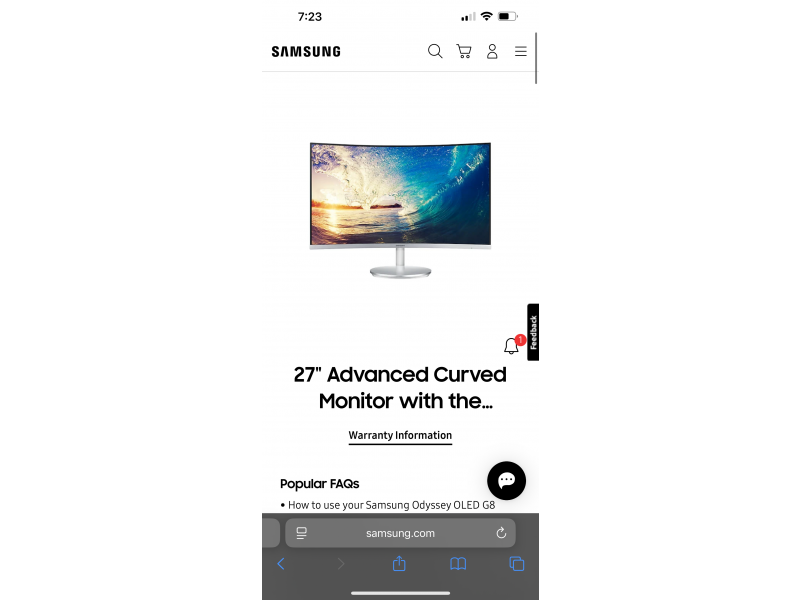The height and width of the screenshot is (600, 800).
Task: Open FAQ about Samsung Odyssey OLED G8
Action: 391,505
